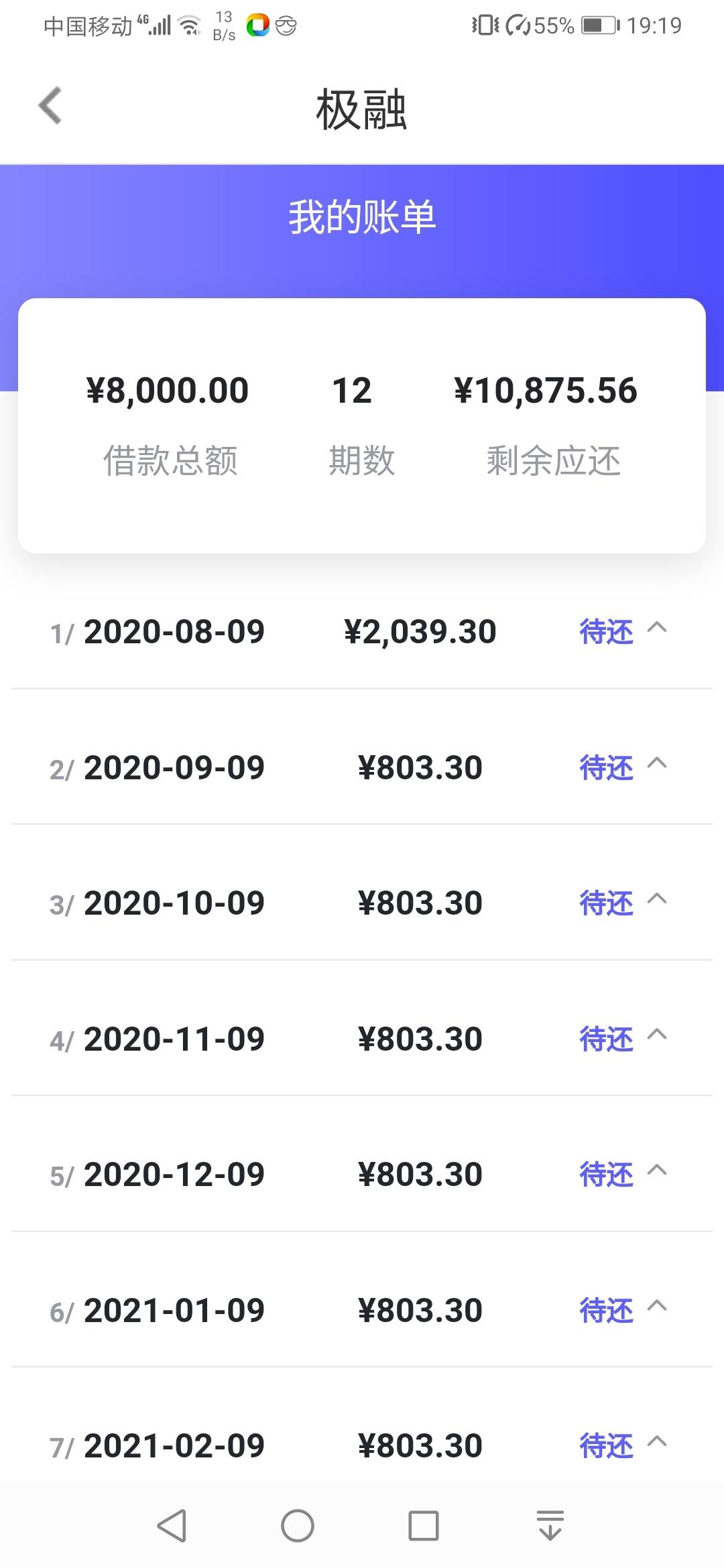
Task: Expand installment 2 due 2020-09-09
Action: click(x=657, y=764)
